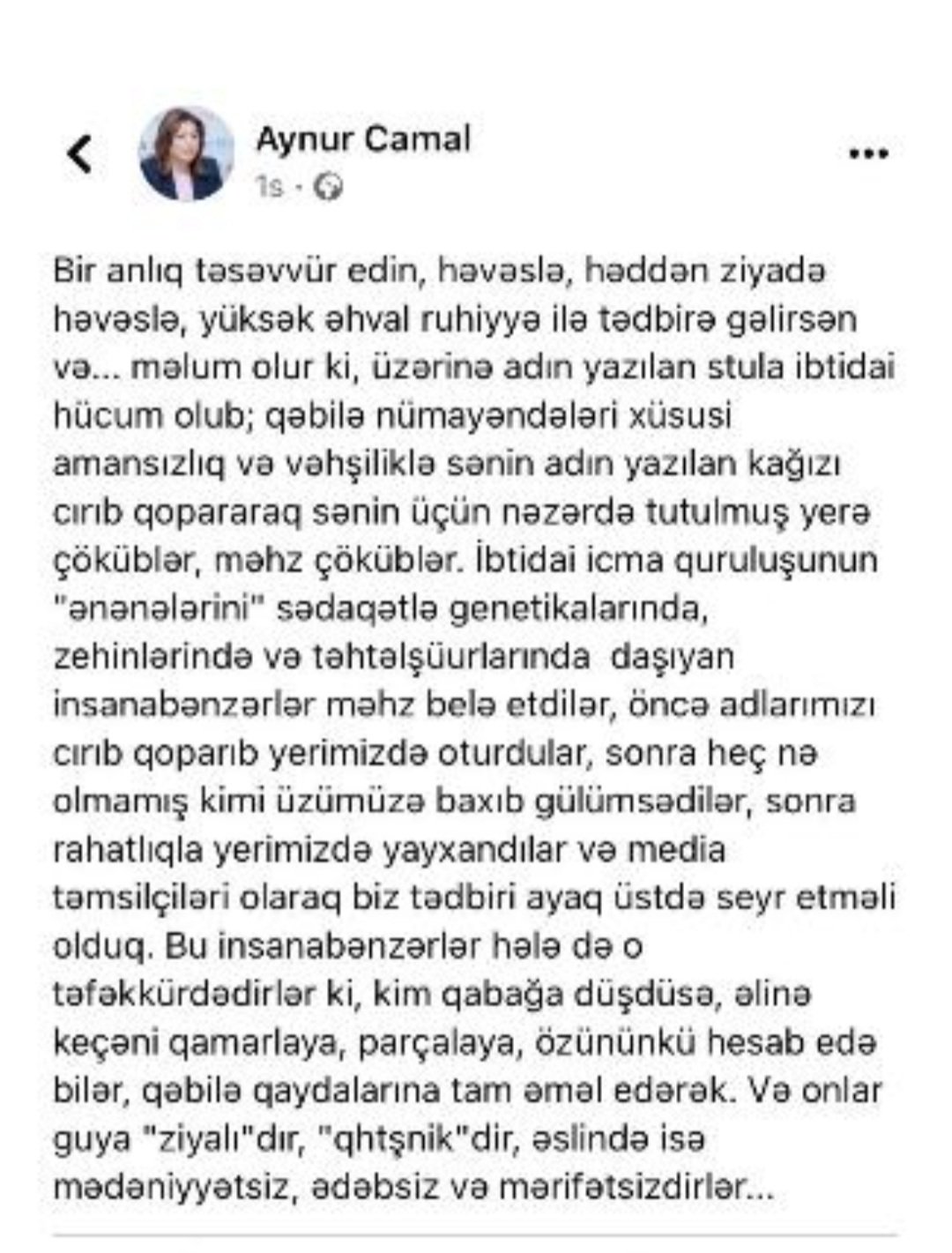Open Aynur Camal's profile picture
The image size is (952, 1253).
(186, 154)
